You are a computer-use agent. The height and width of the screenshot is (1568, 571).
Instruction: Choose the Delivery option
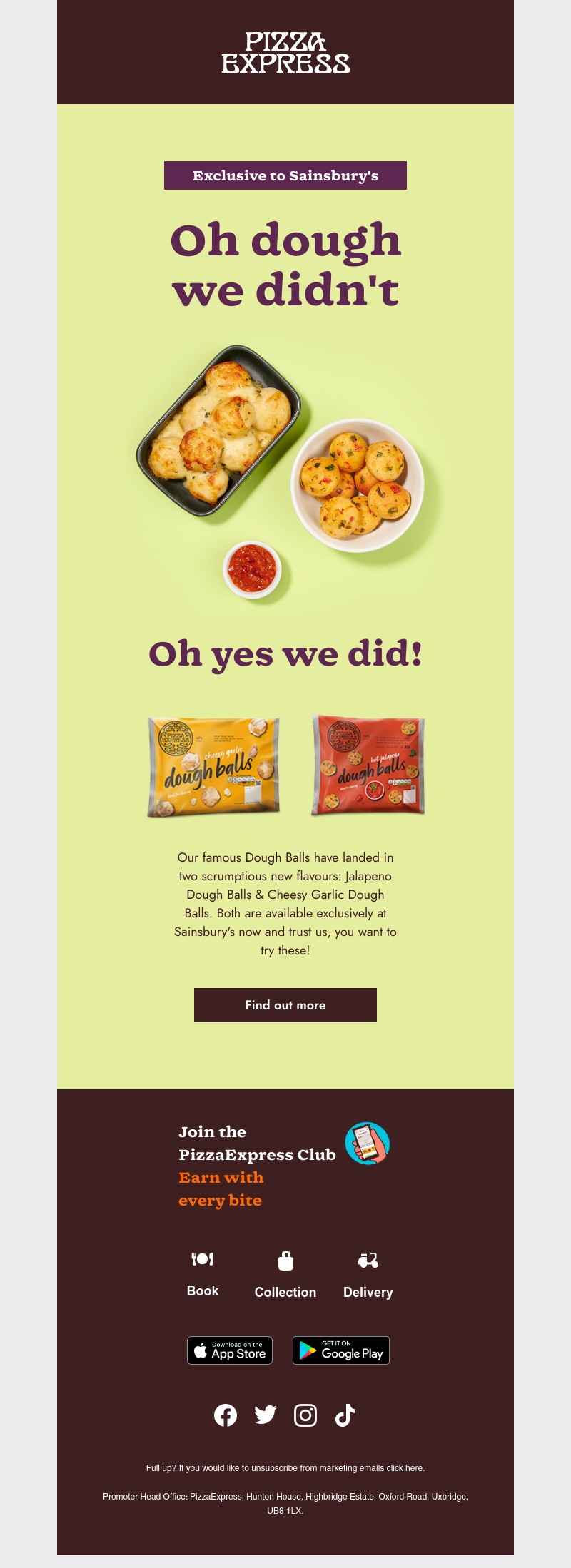click(368, 1276)
